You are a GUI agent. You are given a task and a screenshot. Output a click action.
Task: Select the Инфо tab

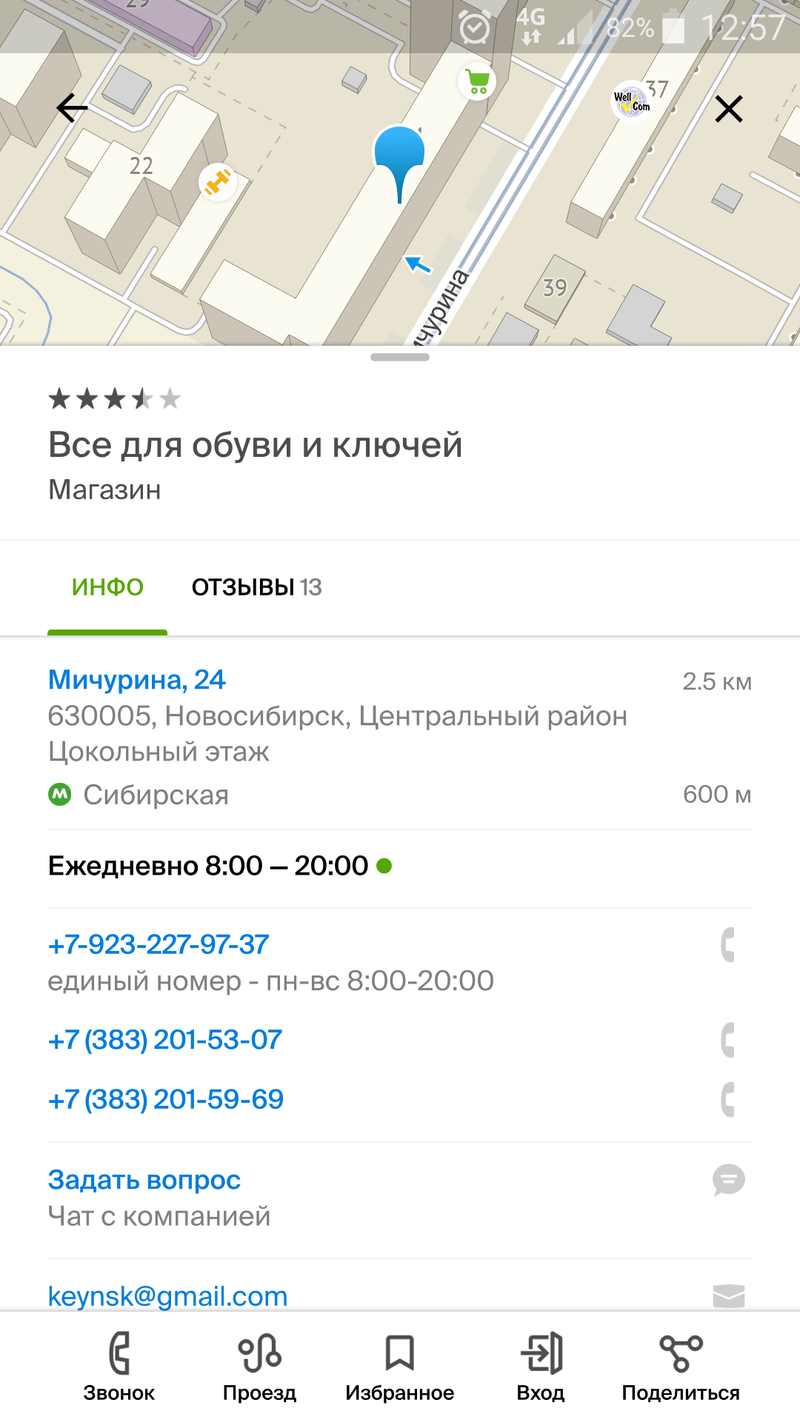click(107, 587)
